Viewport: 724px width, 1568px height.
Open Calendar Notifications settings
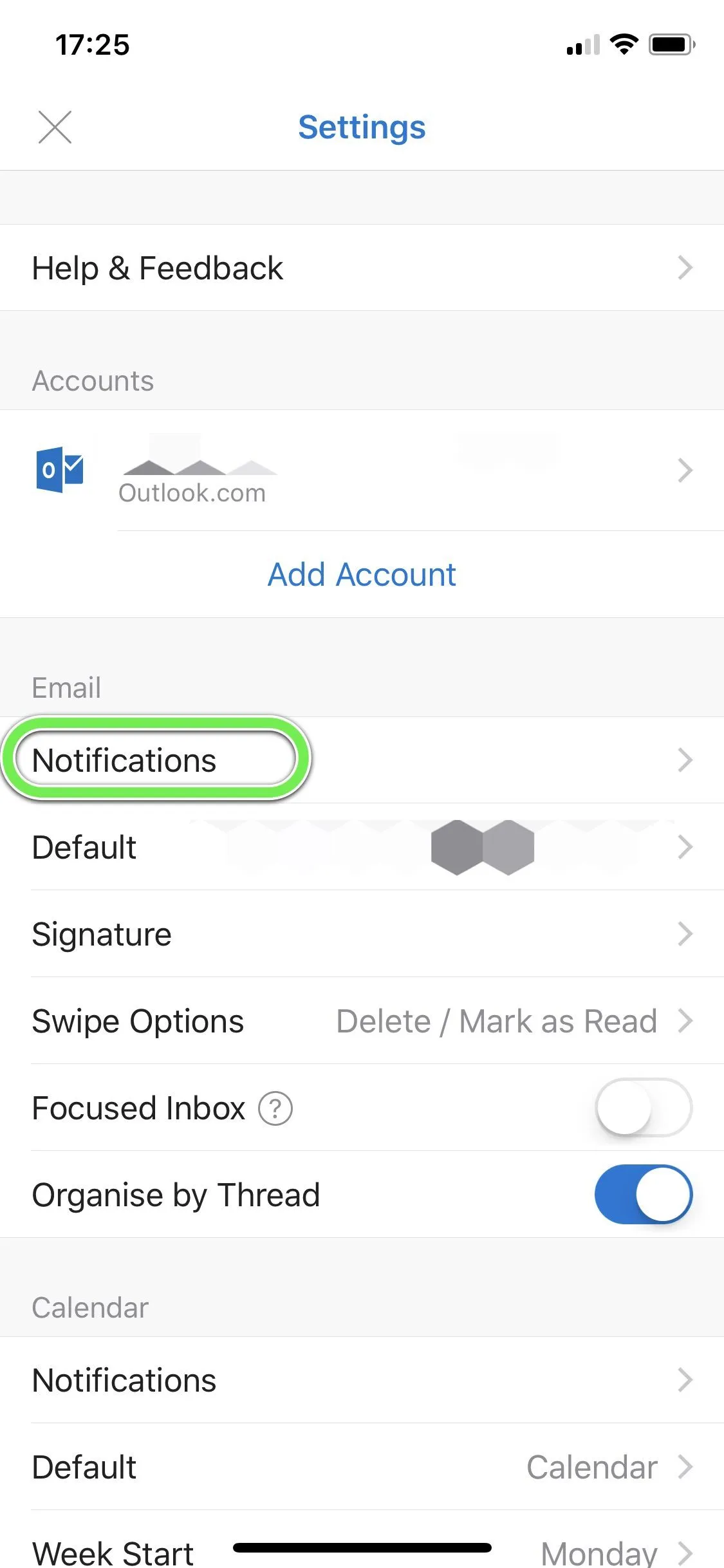[362, 1380]
